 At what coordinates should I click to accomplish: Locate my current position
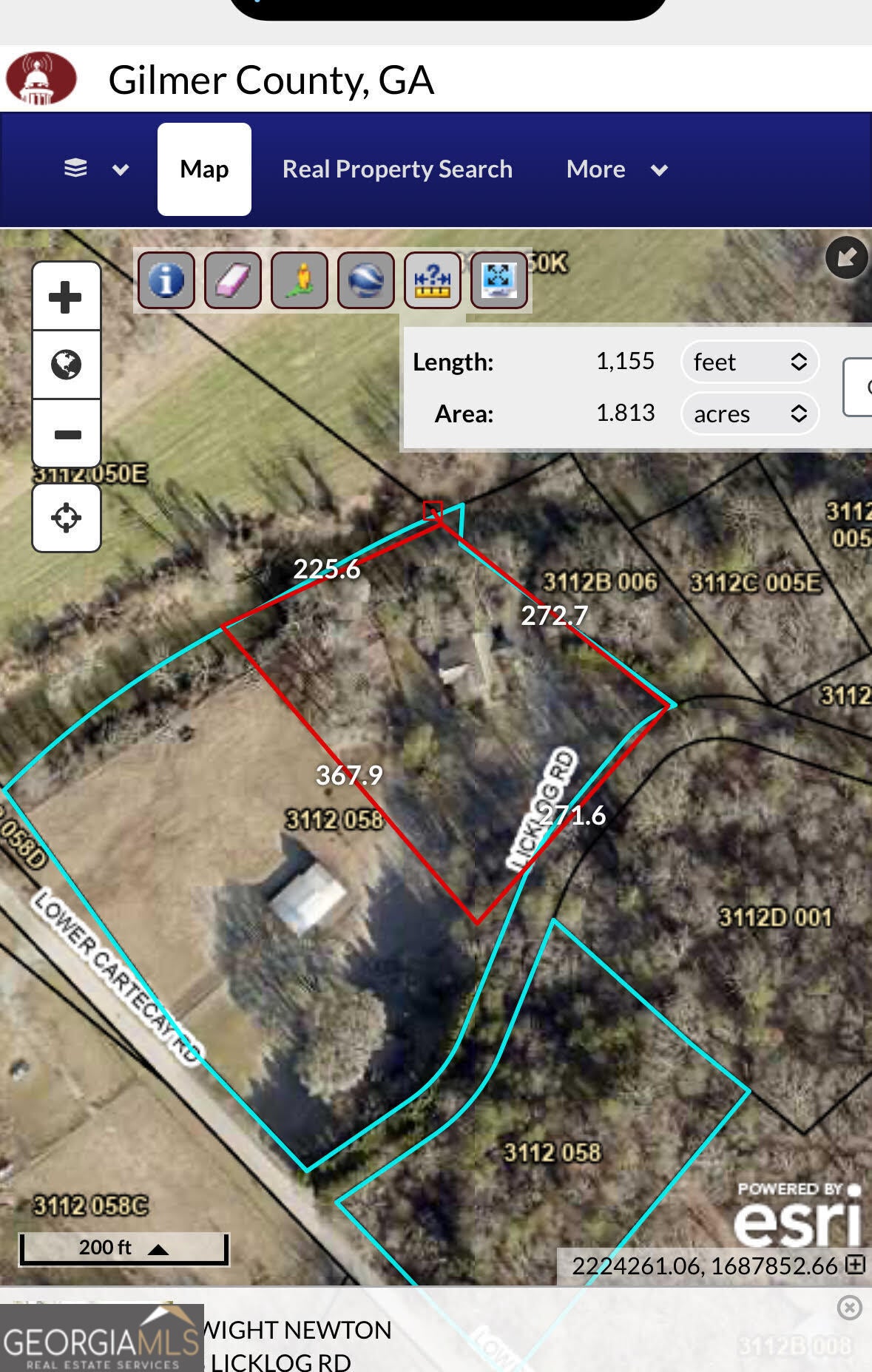click(x=66, y=517)
